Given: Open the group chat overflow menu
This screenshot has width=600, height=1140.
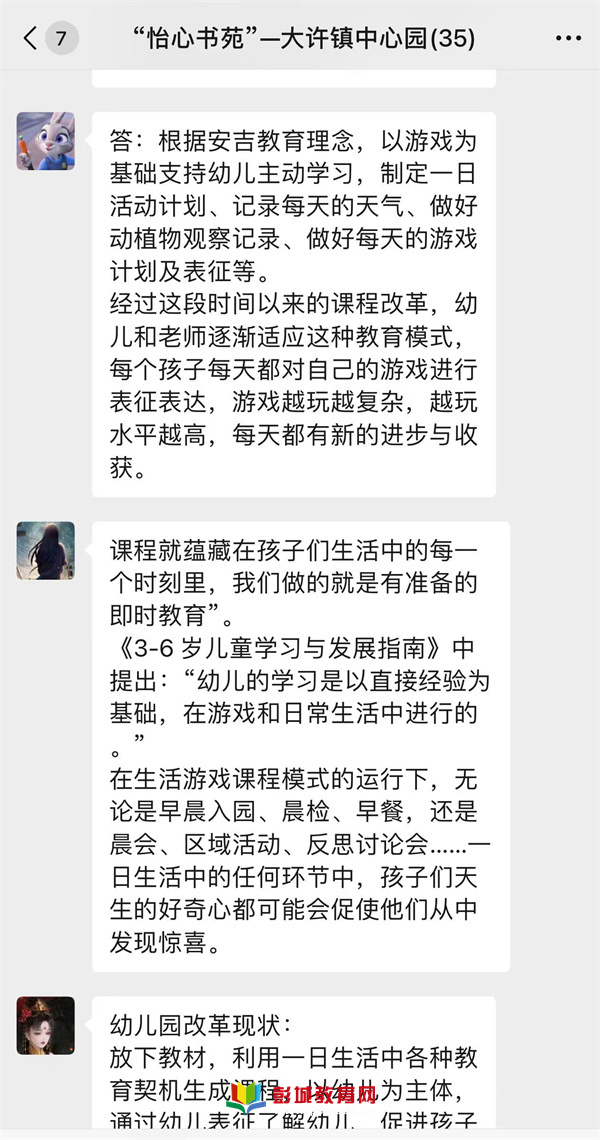Looking at the screenshot, I should (567, 39).
